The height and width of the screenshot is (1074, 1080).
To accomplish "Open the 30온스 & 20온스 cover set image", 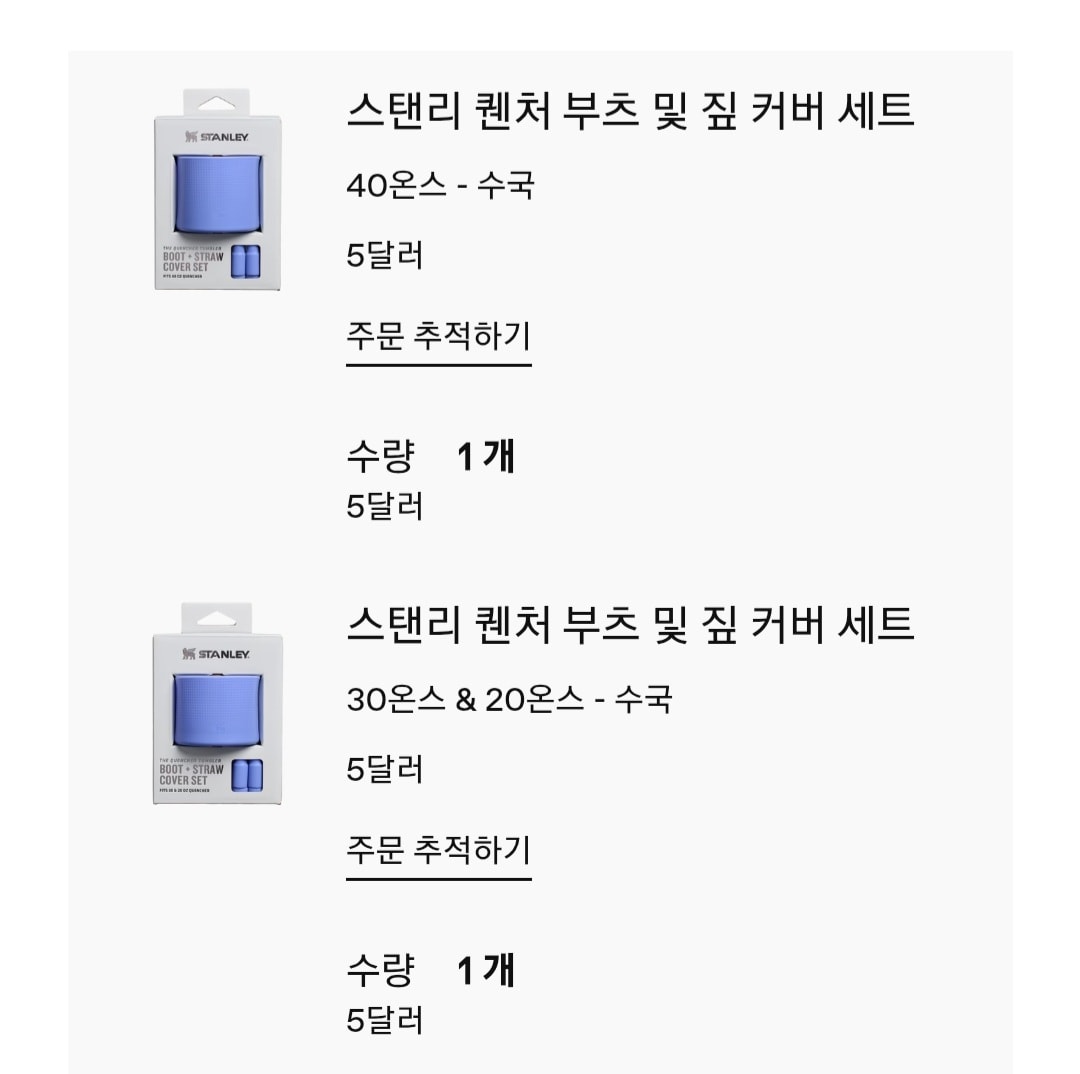I will 217,704.
